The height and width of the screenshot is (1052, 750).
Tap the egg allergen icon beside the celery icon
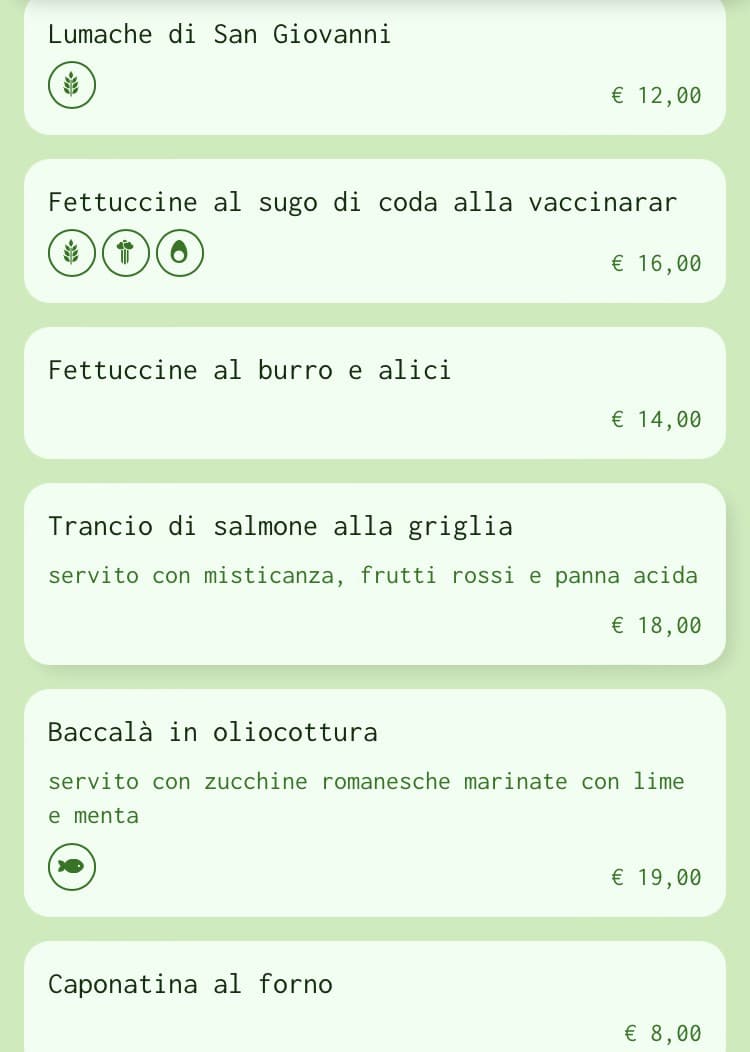click(179, 252)
